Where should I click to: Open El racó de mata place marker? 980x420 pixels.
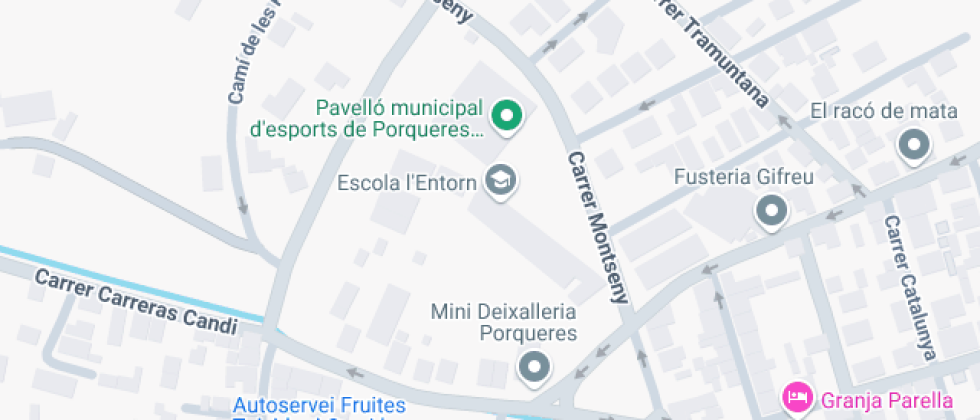(914, 145)
